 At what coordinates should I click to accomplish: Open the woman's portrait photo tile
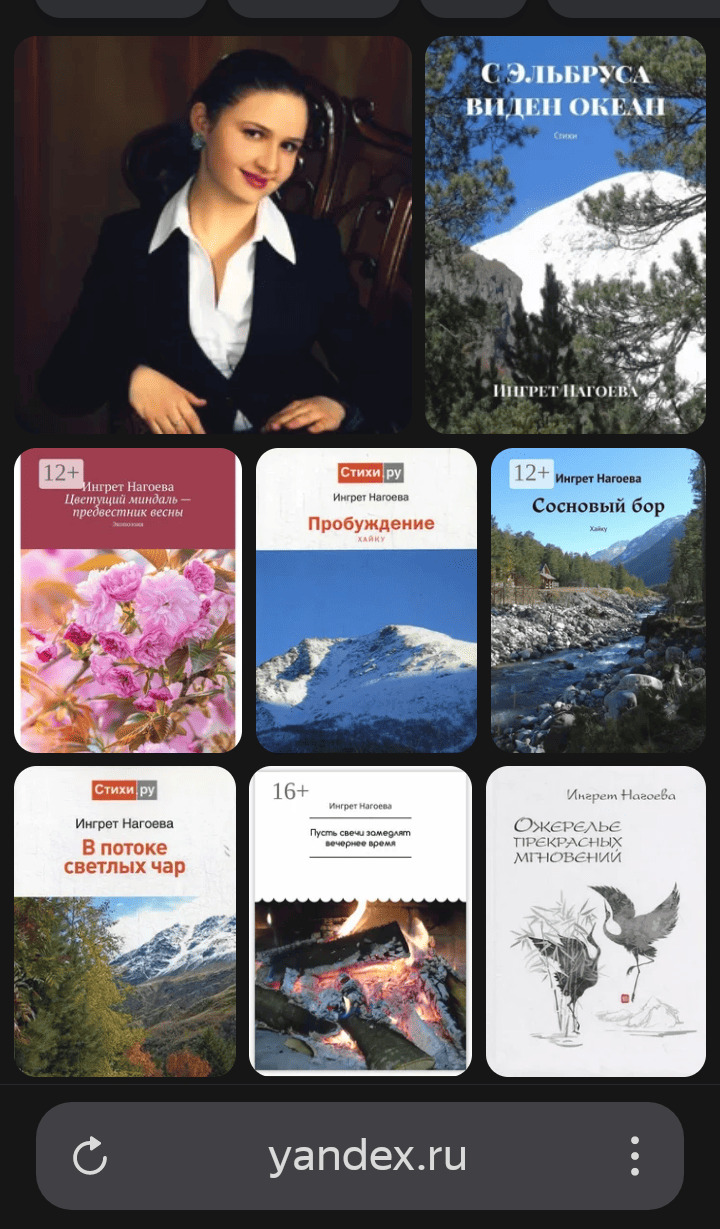coord(213,235)
